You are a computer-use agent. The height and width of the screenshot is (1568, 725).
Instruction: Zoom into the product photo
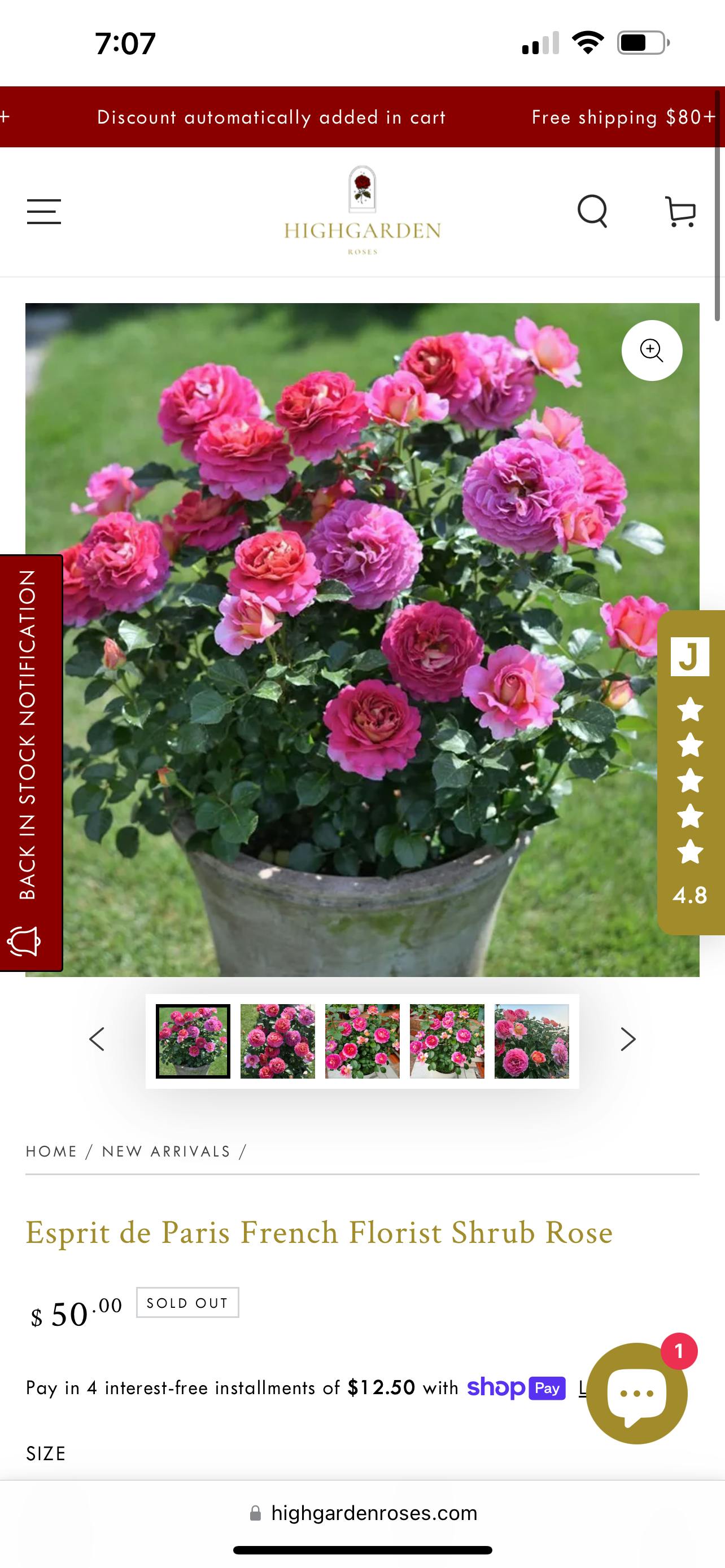click(652, 350)
